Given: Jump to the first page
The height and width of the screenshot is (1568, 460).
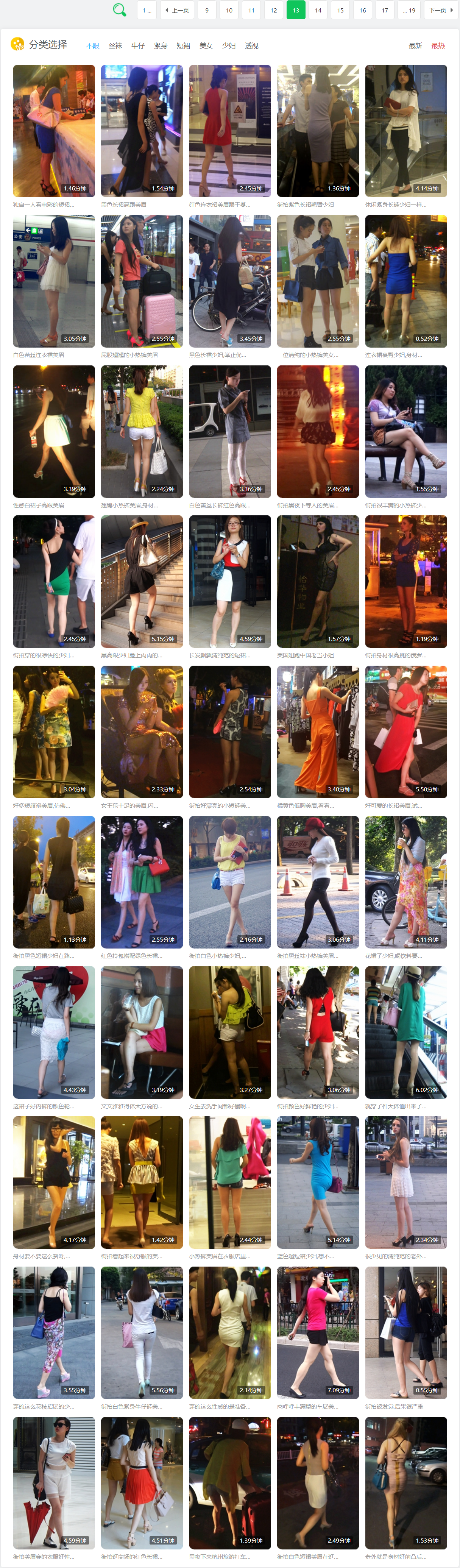Looking at the screenshot, I should [x=147, y=10].
